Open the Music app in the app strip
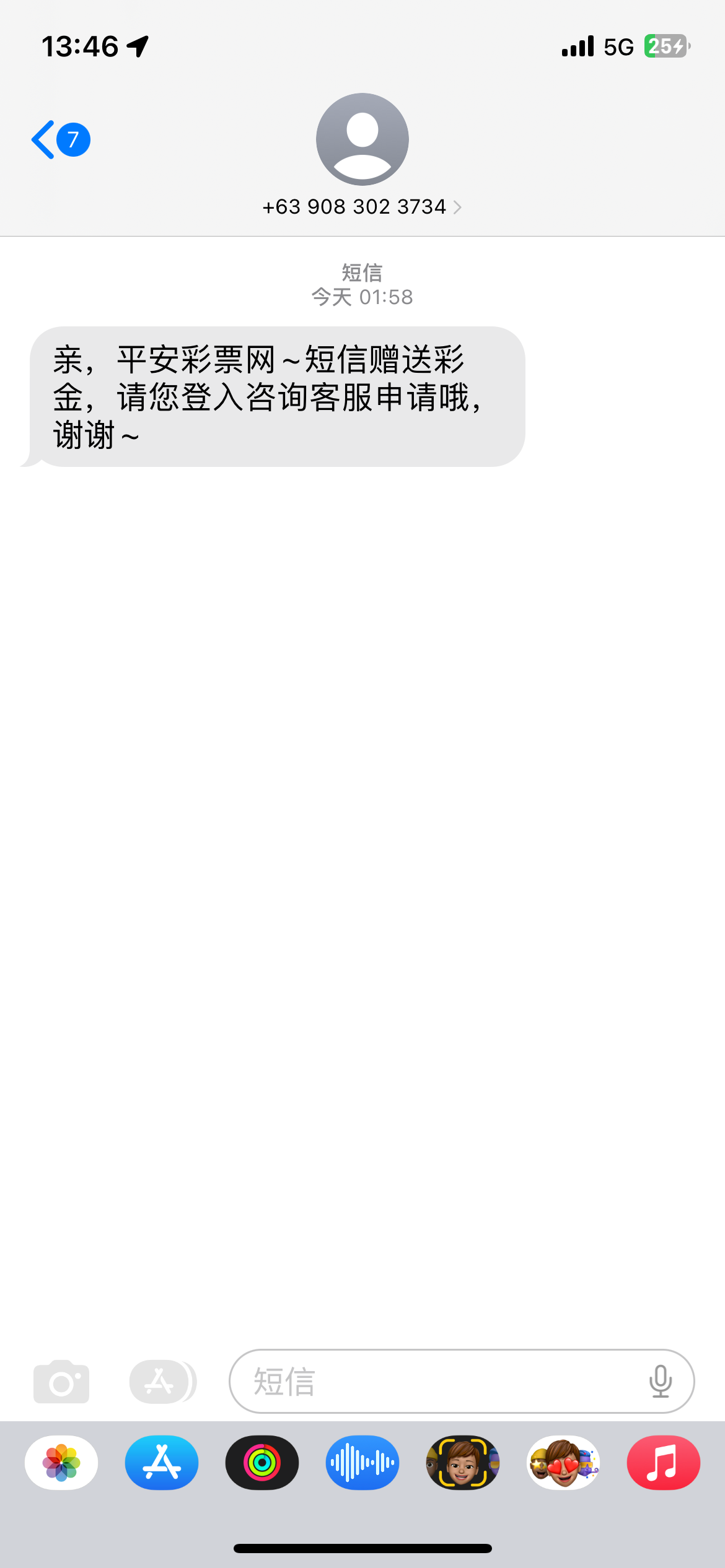Image resolution: width=725 pixels, height=1568 pixels. pos(664,1463)
